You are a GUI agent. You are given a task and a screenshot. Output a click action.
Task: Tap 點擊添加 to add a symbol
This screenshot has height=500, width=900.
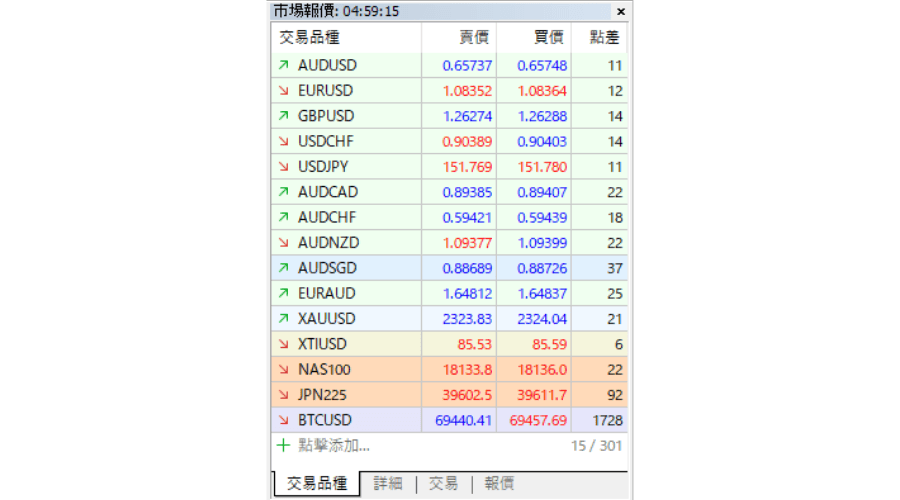tap(333, 446)
